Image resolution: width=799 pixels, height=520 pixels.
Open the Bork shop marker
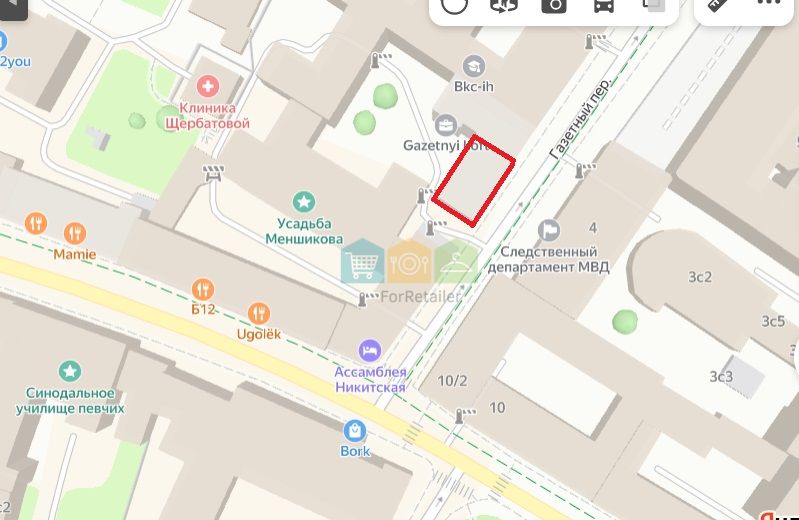(354, 430)
